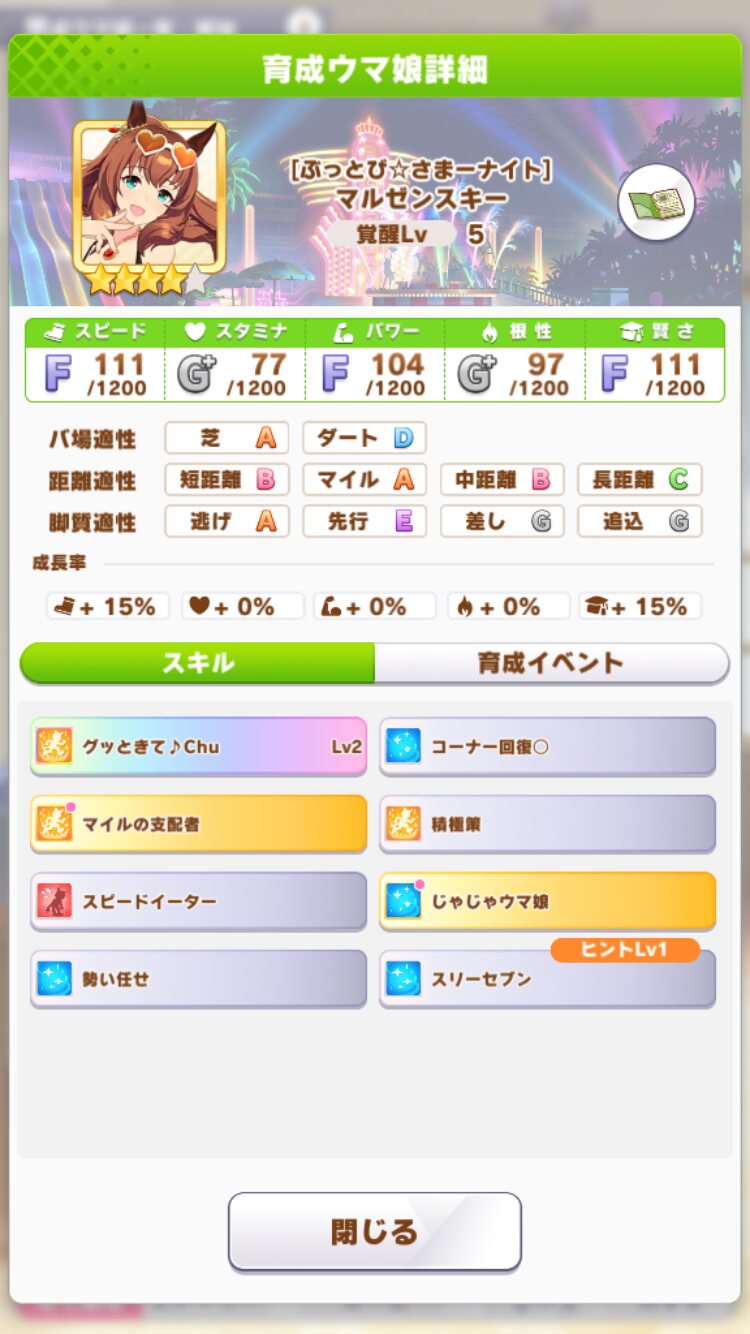The height and width of the screenshot is (1334, 750).
Task: Switch to the 育成イベント tab
Action: pyautogui.click(x=551, y=662)
